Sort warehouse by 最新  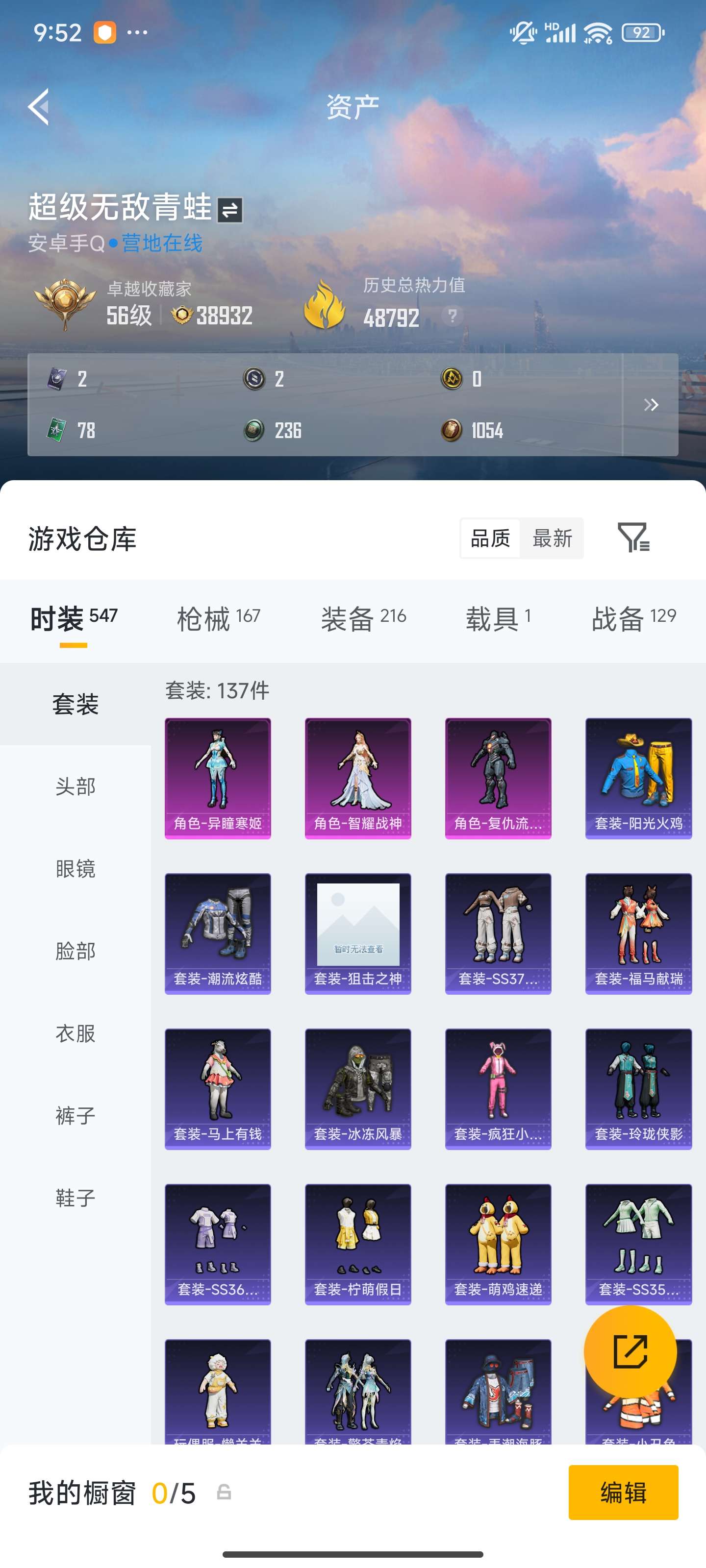552,538
